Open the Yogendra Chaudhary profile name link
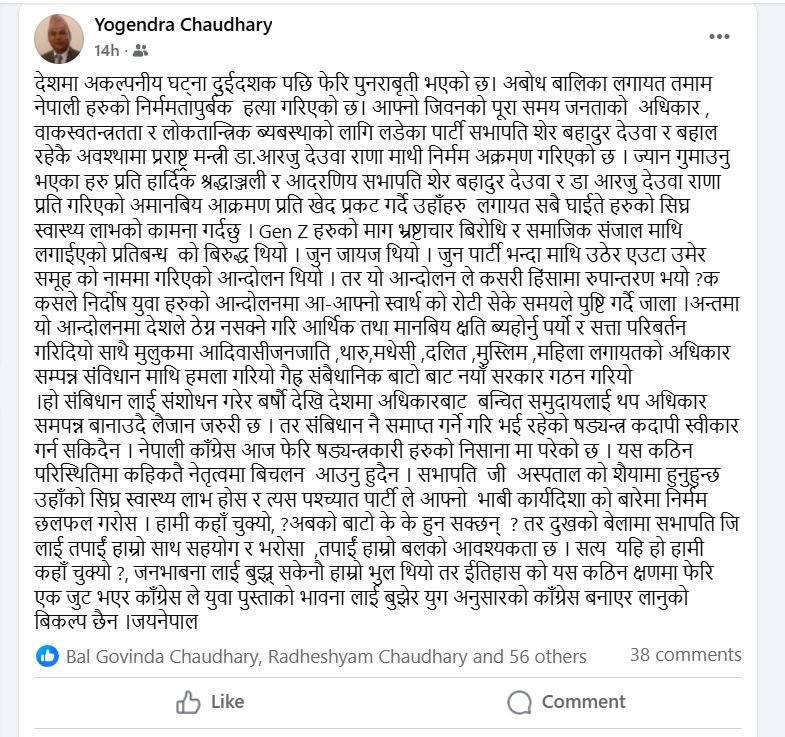This screenshot has width=785, height=737. (x=182, y=24)
